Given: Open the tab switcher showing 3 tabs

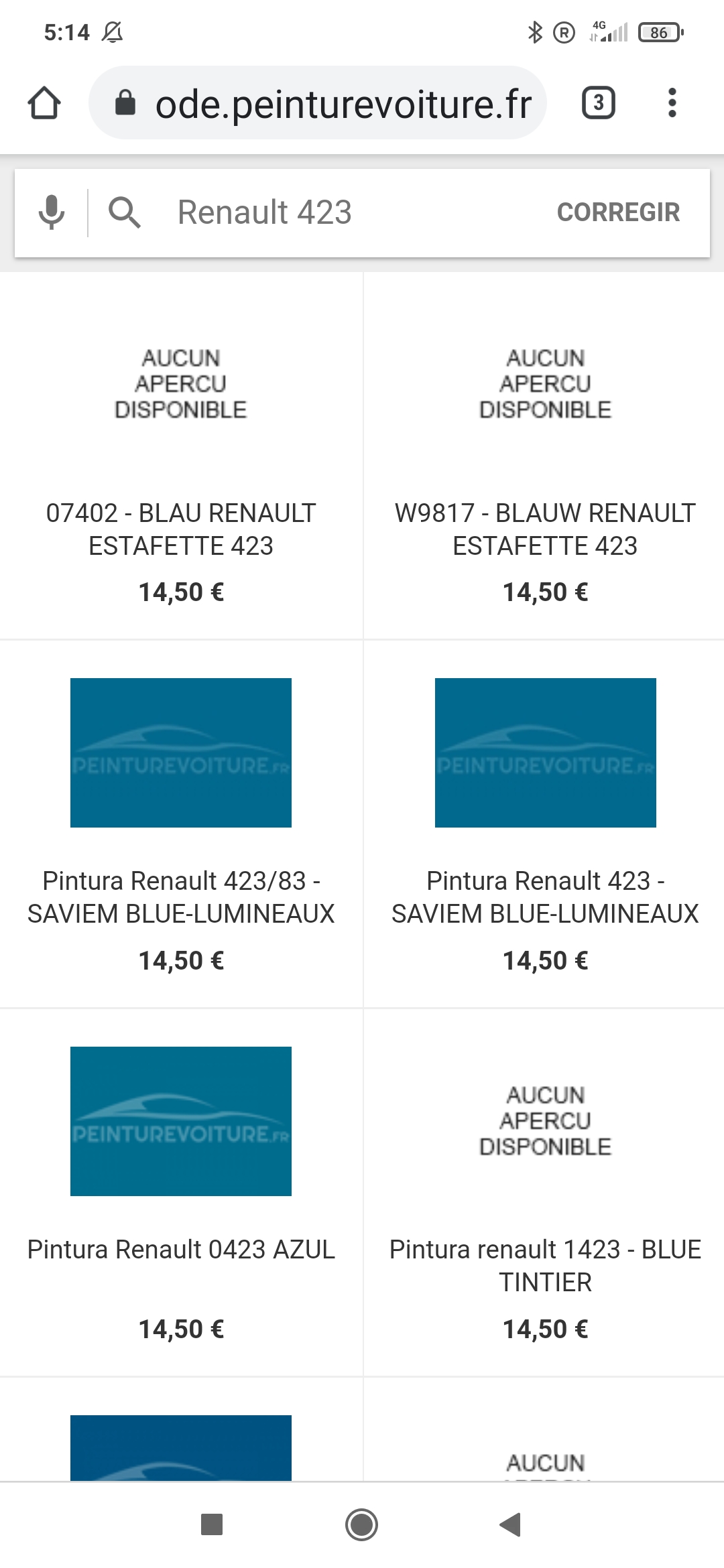Looking at the screenshot, I should [598, 103].
